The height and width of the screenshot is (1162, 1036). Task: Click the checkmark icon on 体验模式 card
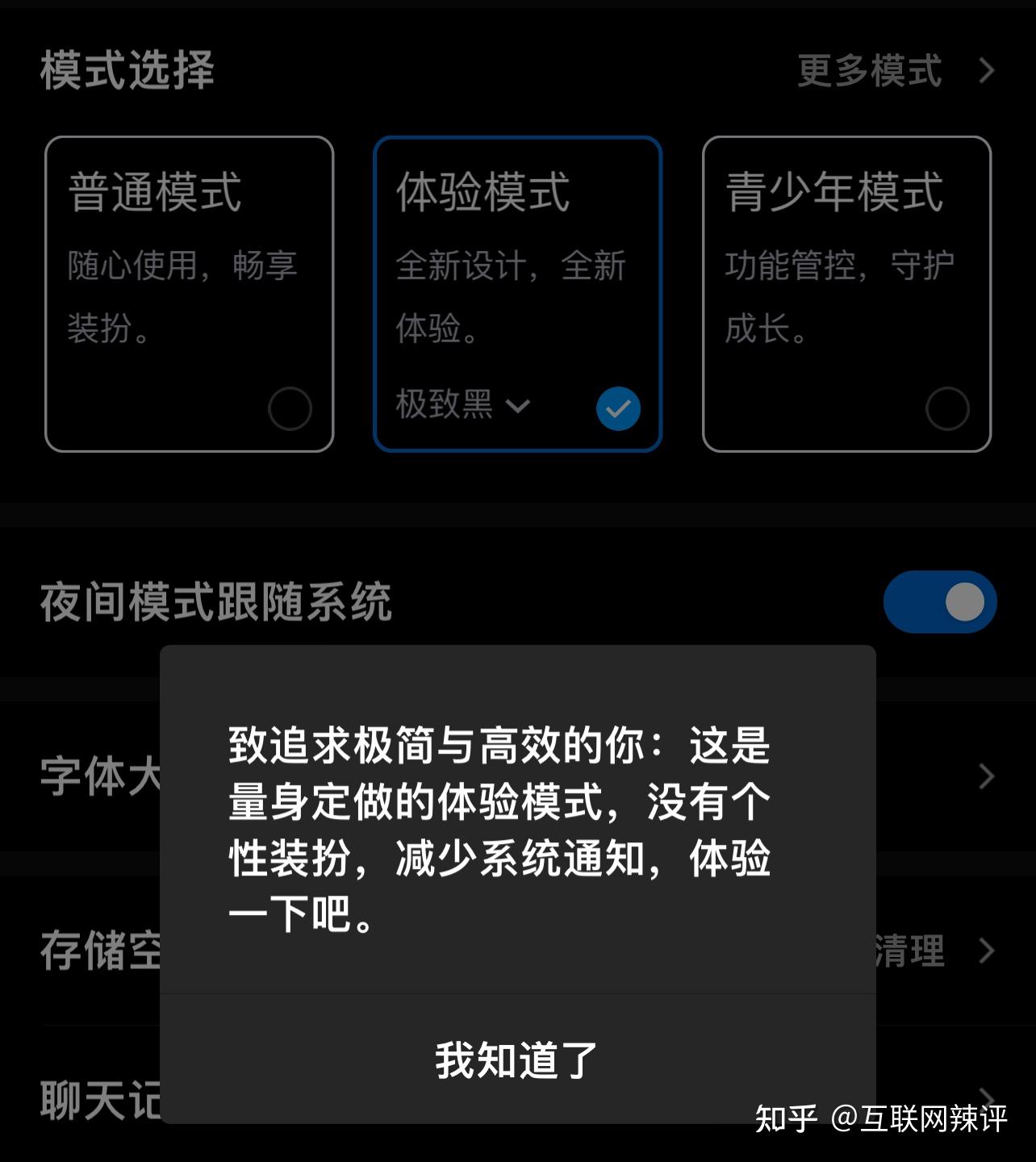[618, 408]
